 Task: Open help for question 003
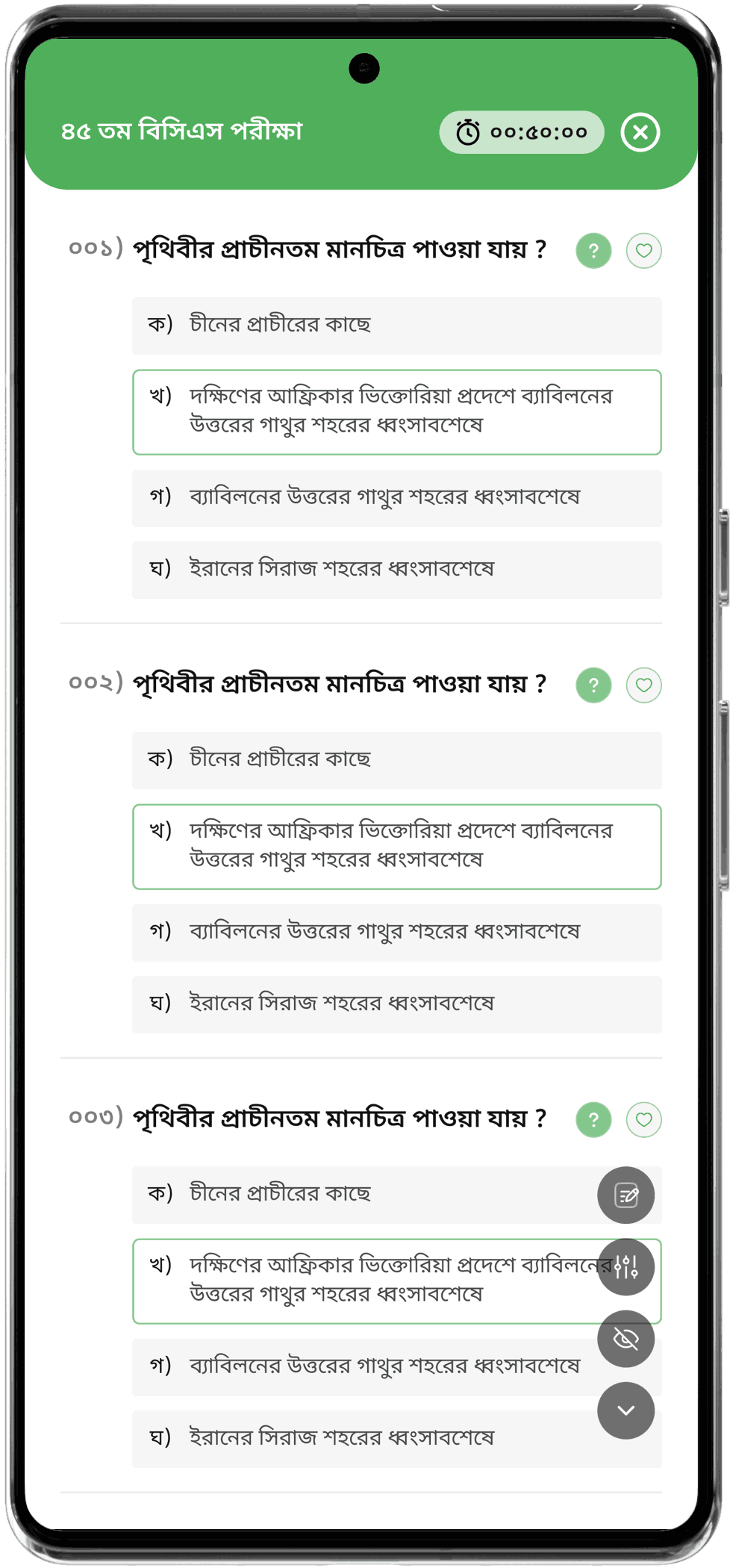point(593,1120)
